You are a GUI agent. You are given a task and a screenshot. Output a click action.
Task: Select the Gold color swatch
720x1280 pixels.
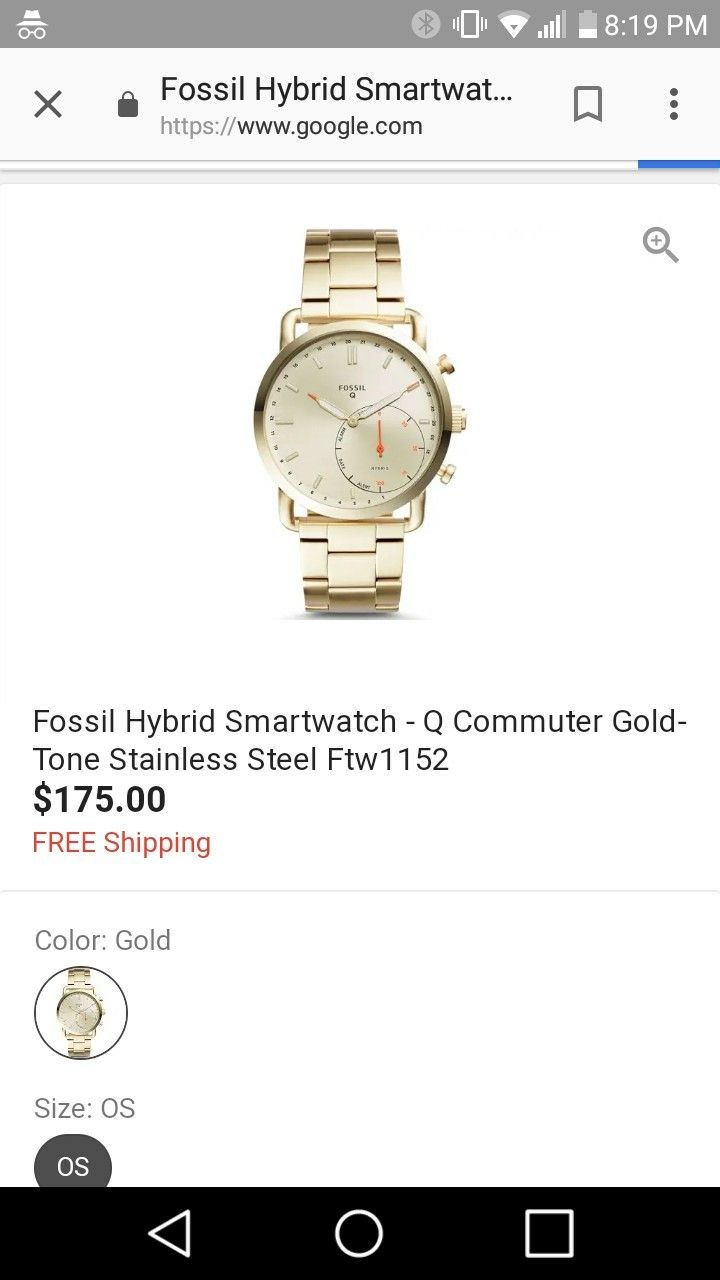coord(81,1013)
